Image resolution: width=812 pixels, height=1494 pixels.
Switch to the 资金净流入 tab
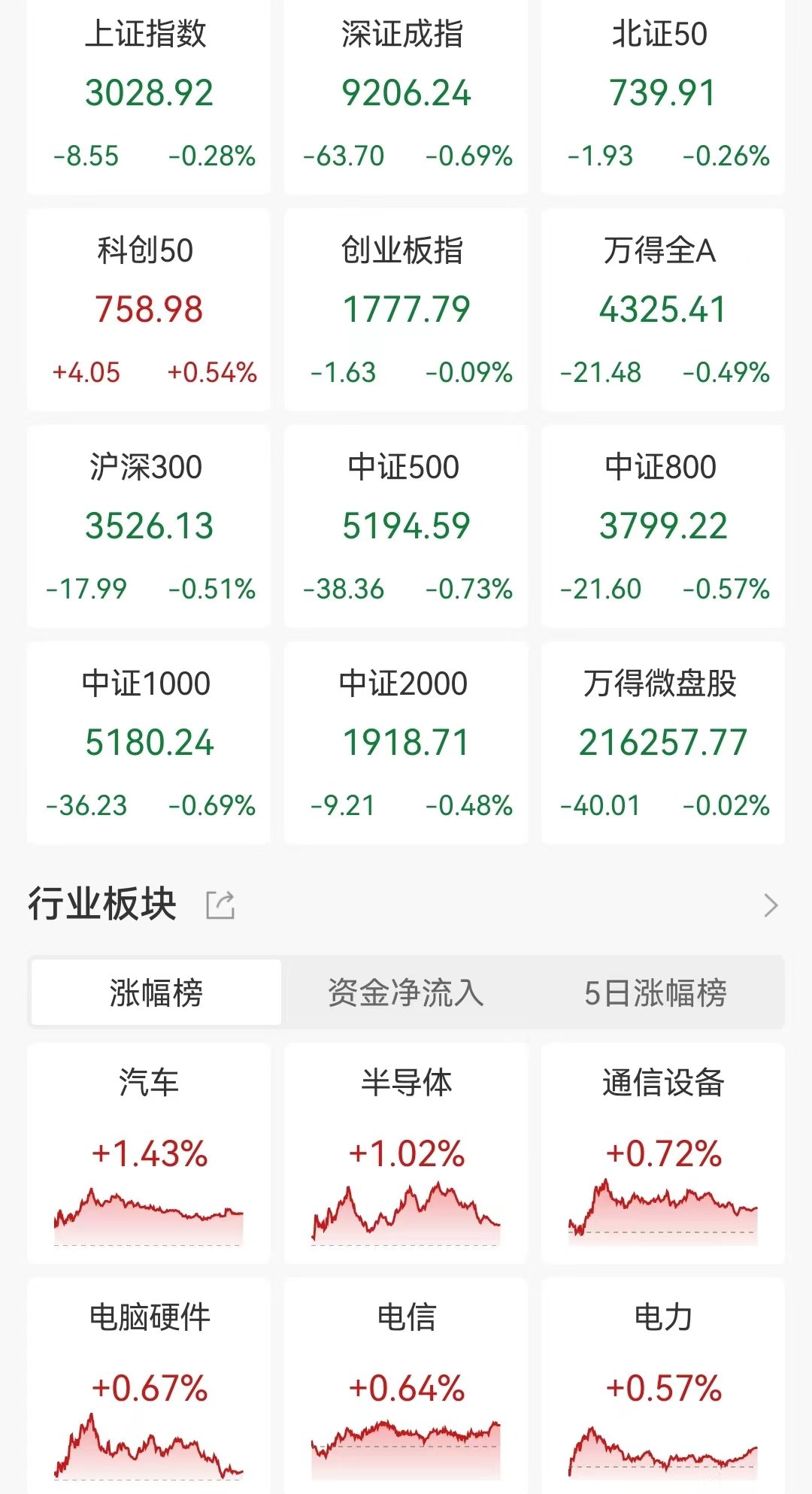coord(406,992)
